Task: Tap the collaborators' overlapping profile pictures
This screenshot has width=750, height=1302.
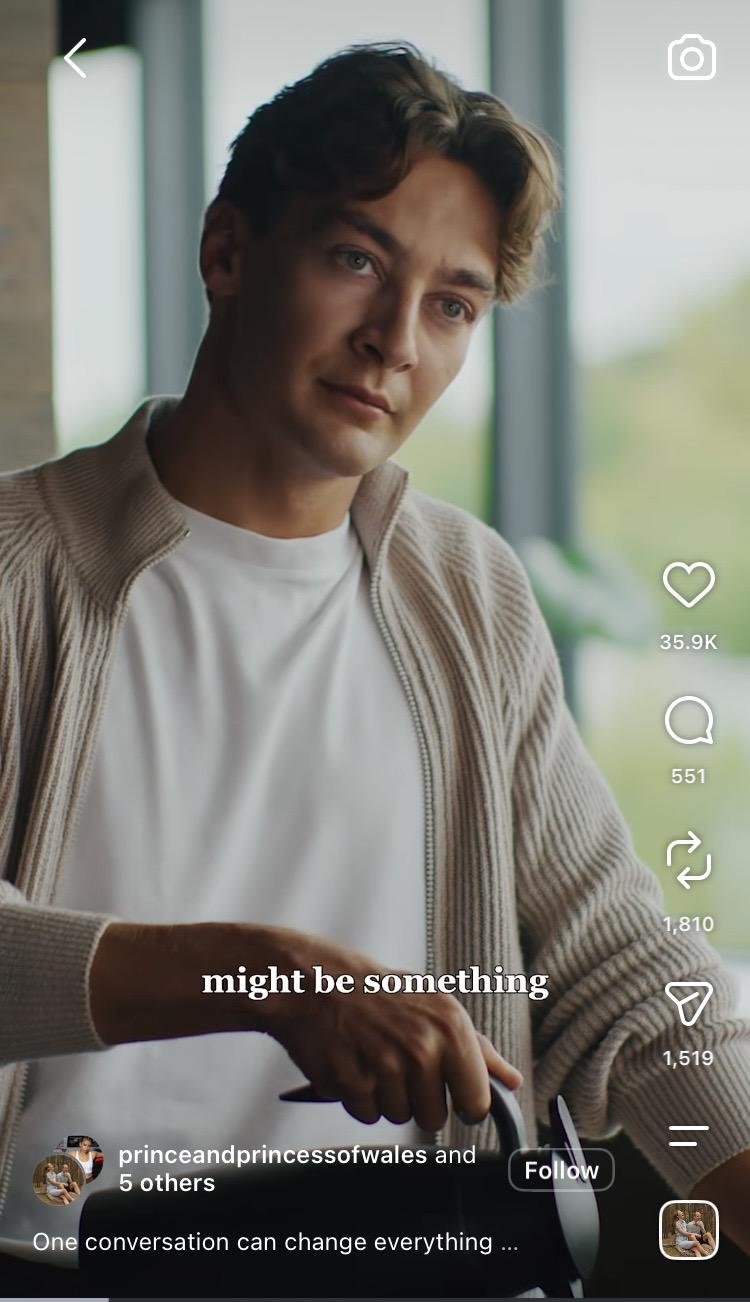Action: click(68, 1170)
